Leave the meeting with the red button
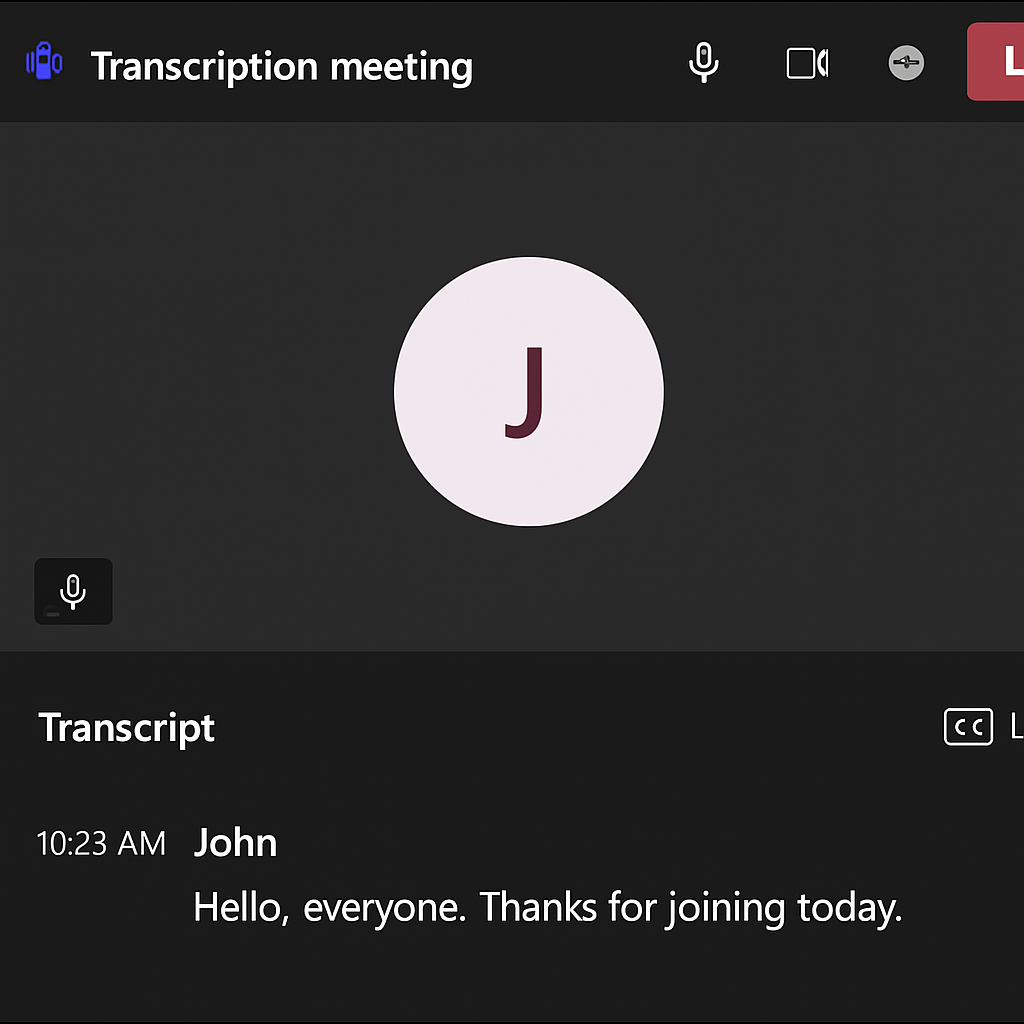 point(996,62)
